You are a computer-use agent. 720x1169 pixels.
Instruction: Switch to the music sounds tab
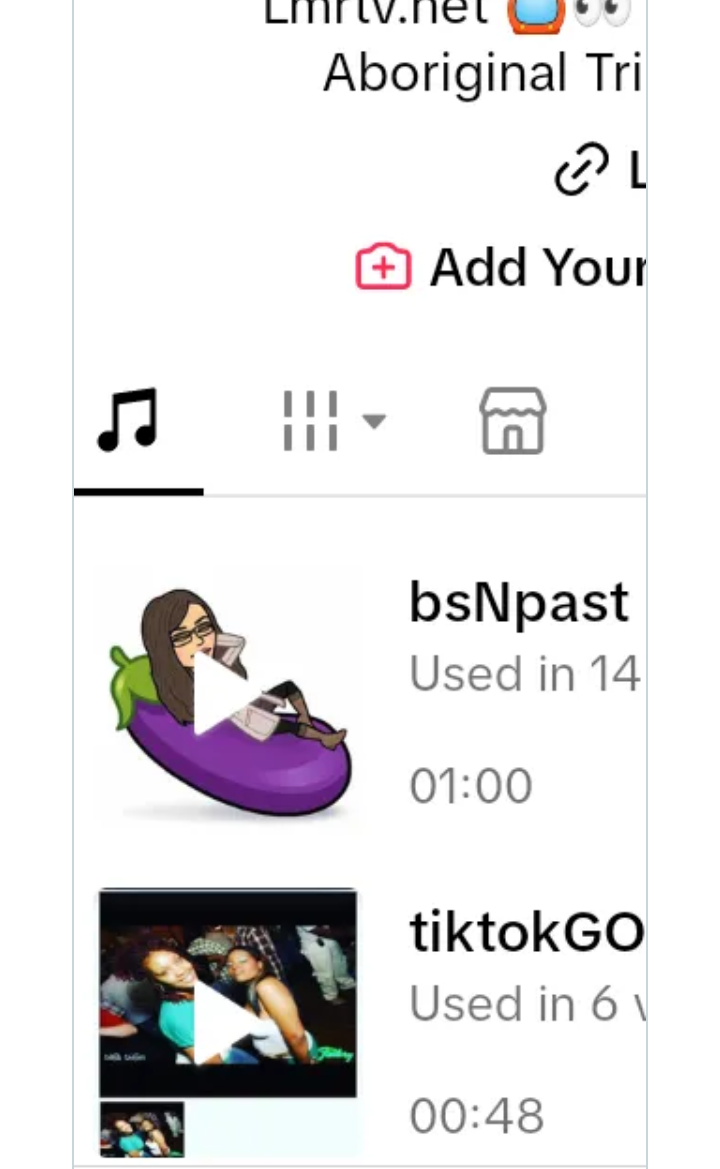point(128,421)
